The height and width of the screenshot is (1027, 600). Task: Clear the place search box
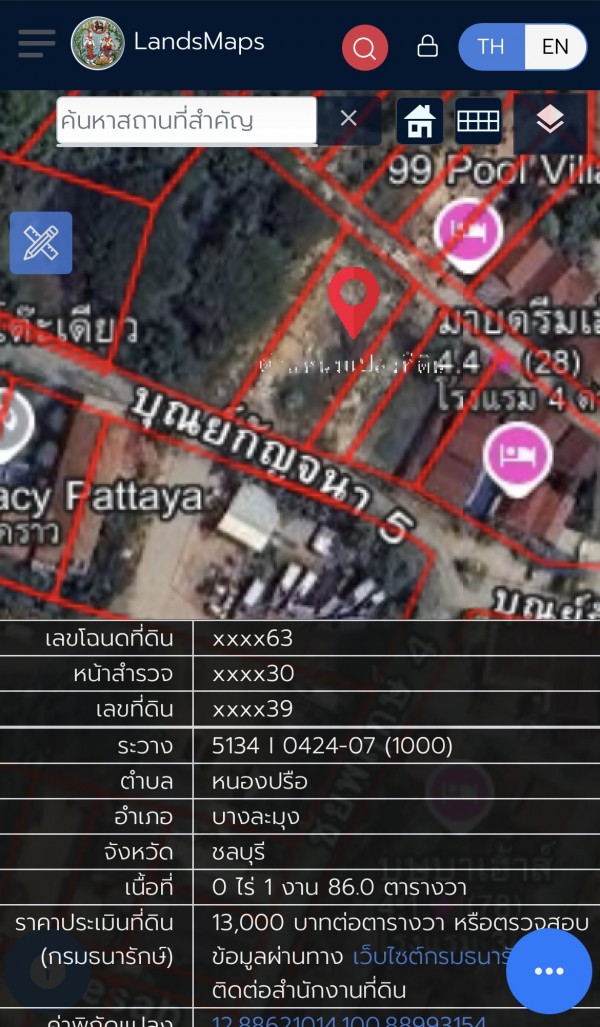pyautogui.click(x=348, y=119)
